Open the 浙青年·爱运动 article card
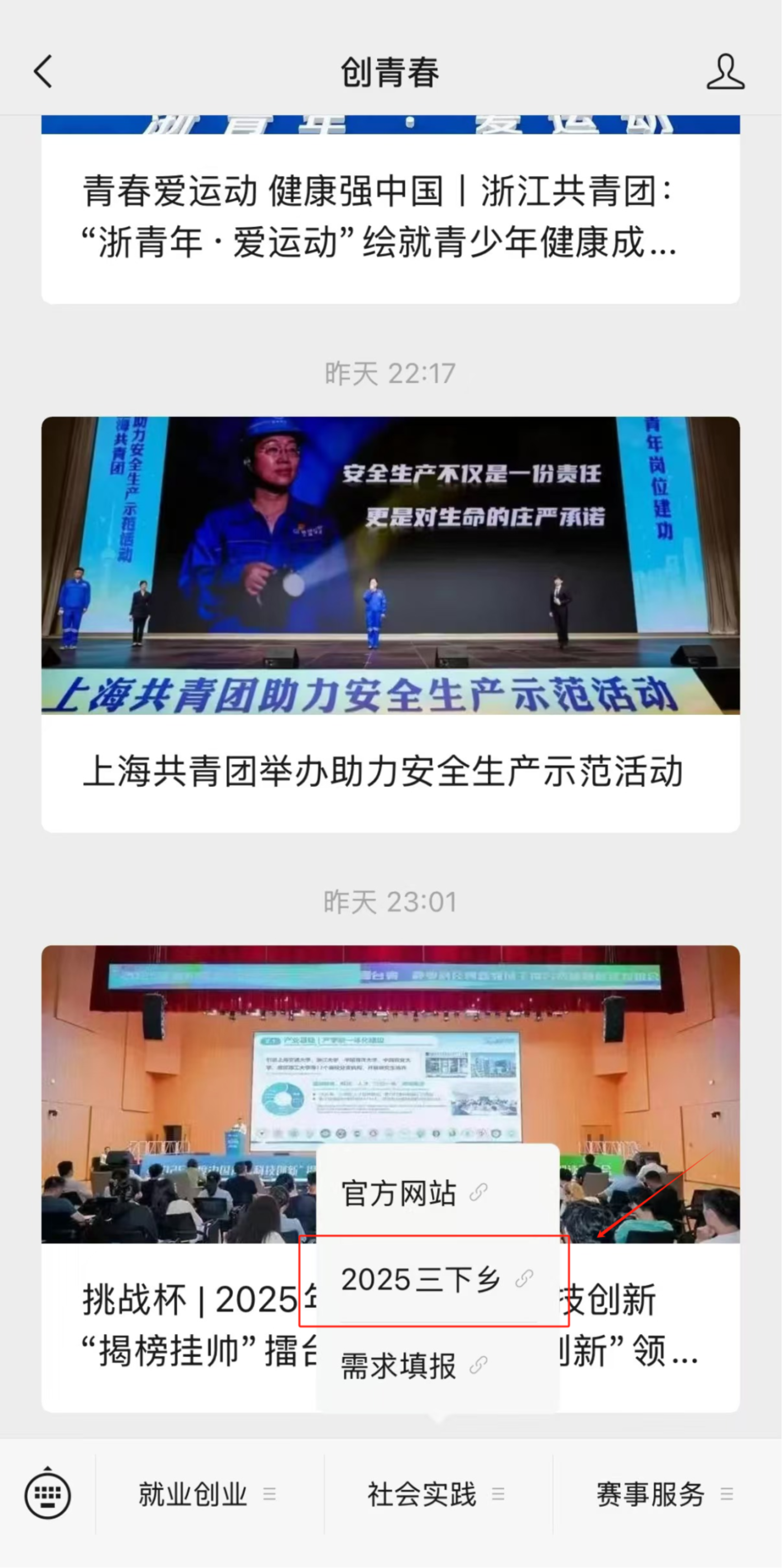Viewport: 782px width, 1568px height. pyautogui.click(x=390, y=216)
